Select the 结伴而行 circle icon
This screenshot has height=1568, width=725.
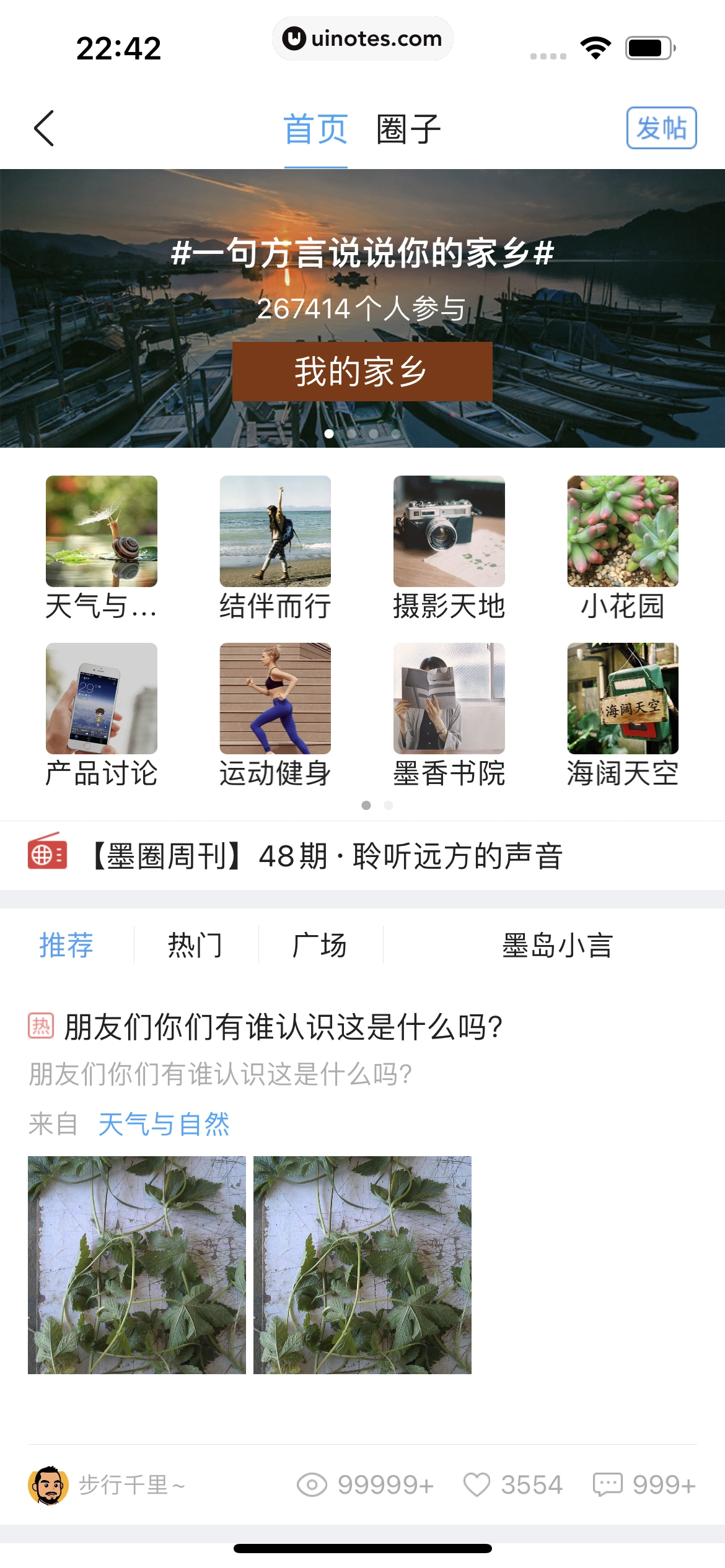click(x=275, y=531)
